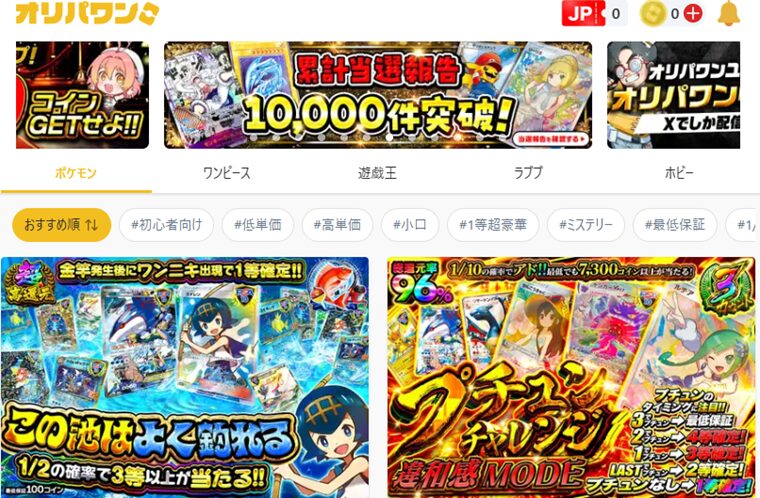Filter by #小口 chip

coord(409,225)
